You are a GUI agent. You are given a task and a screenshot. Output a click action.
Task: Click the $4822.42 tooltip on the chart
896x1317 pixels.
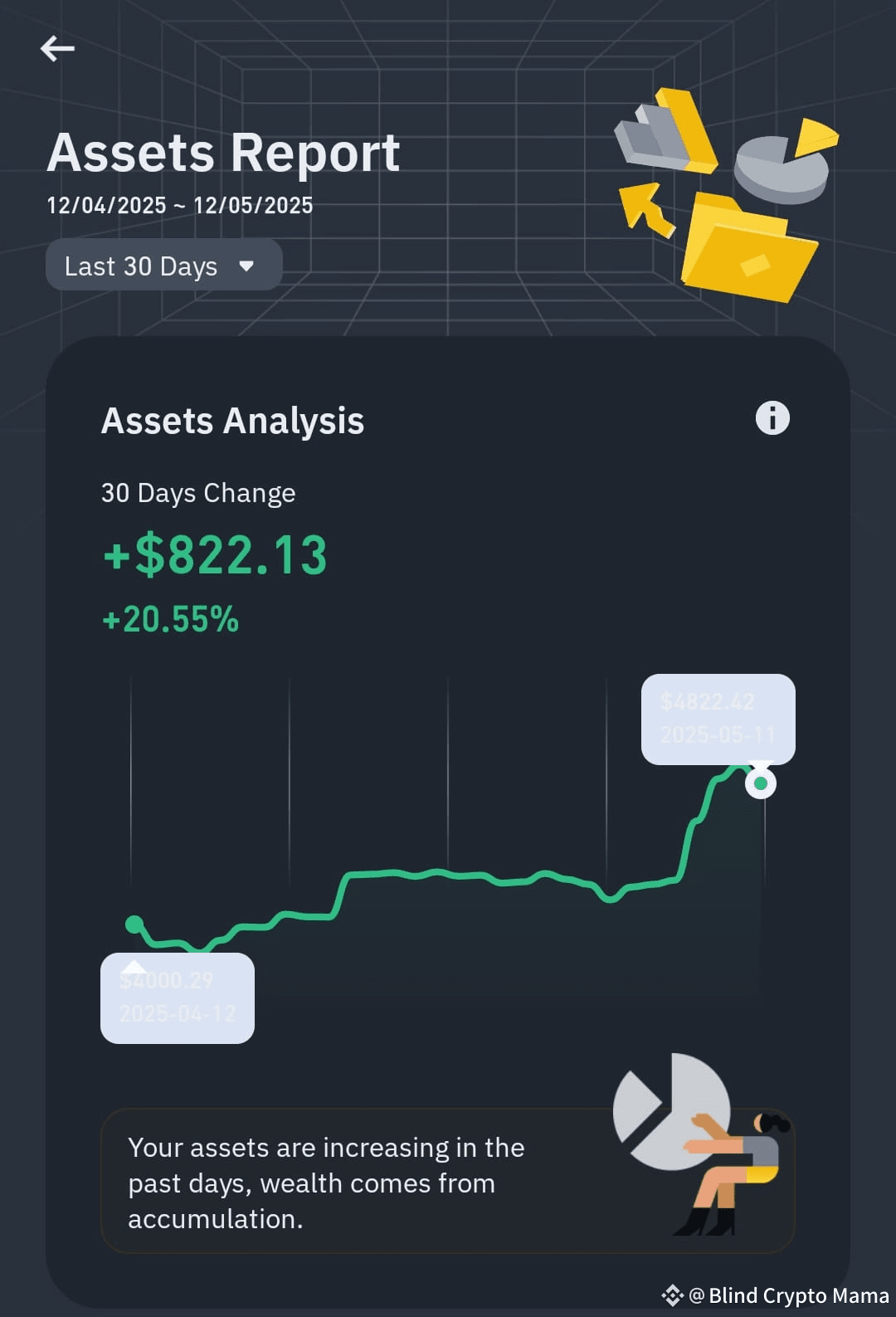tap(717, 717)
